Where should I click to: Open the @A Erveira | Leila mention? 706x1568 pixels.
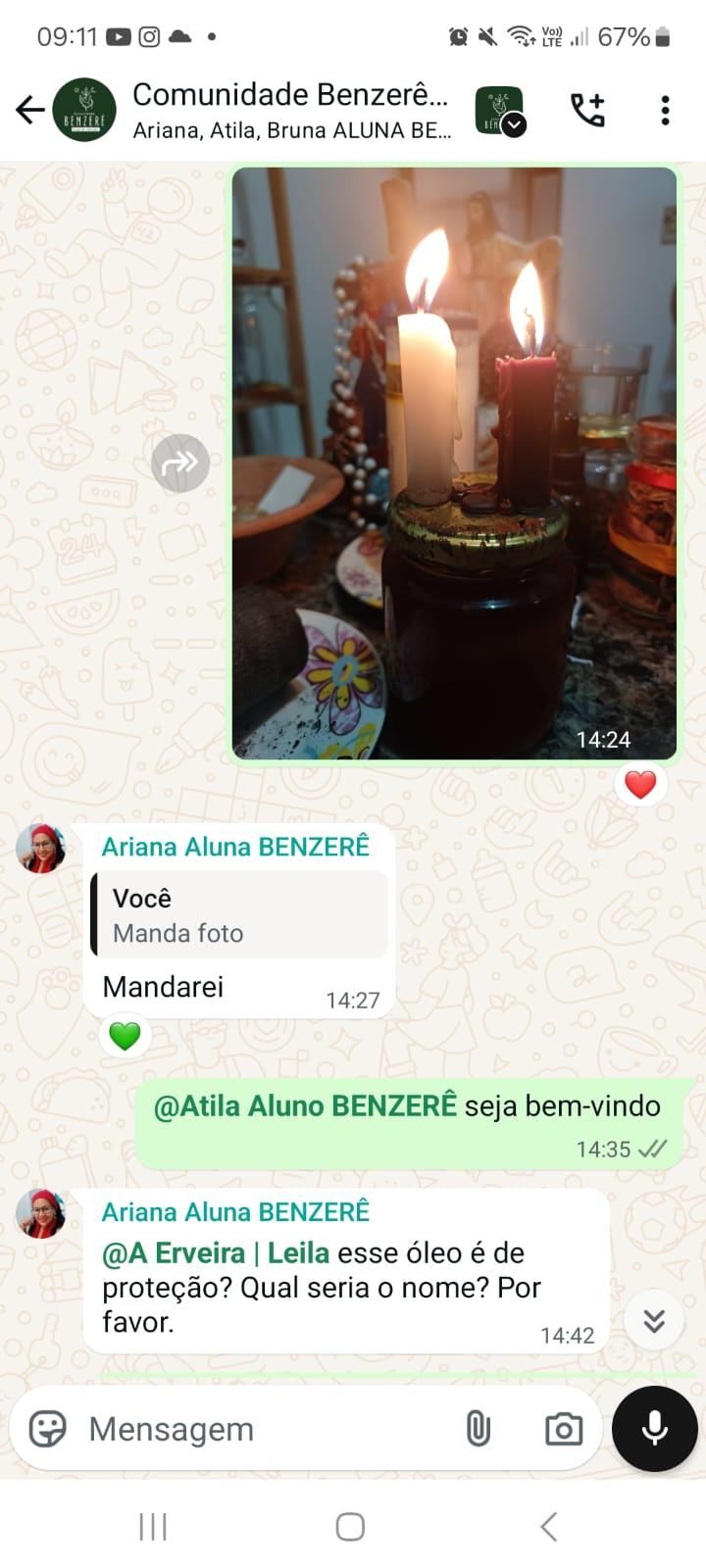216,1252
